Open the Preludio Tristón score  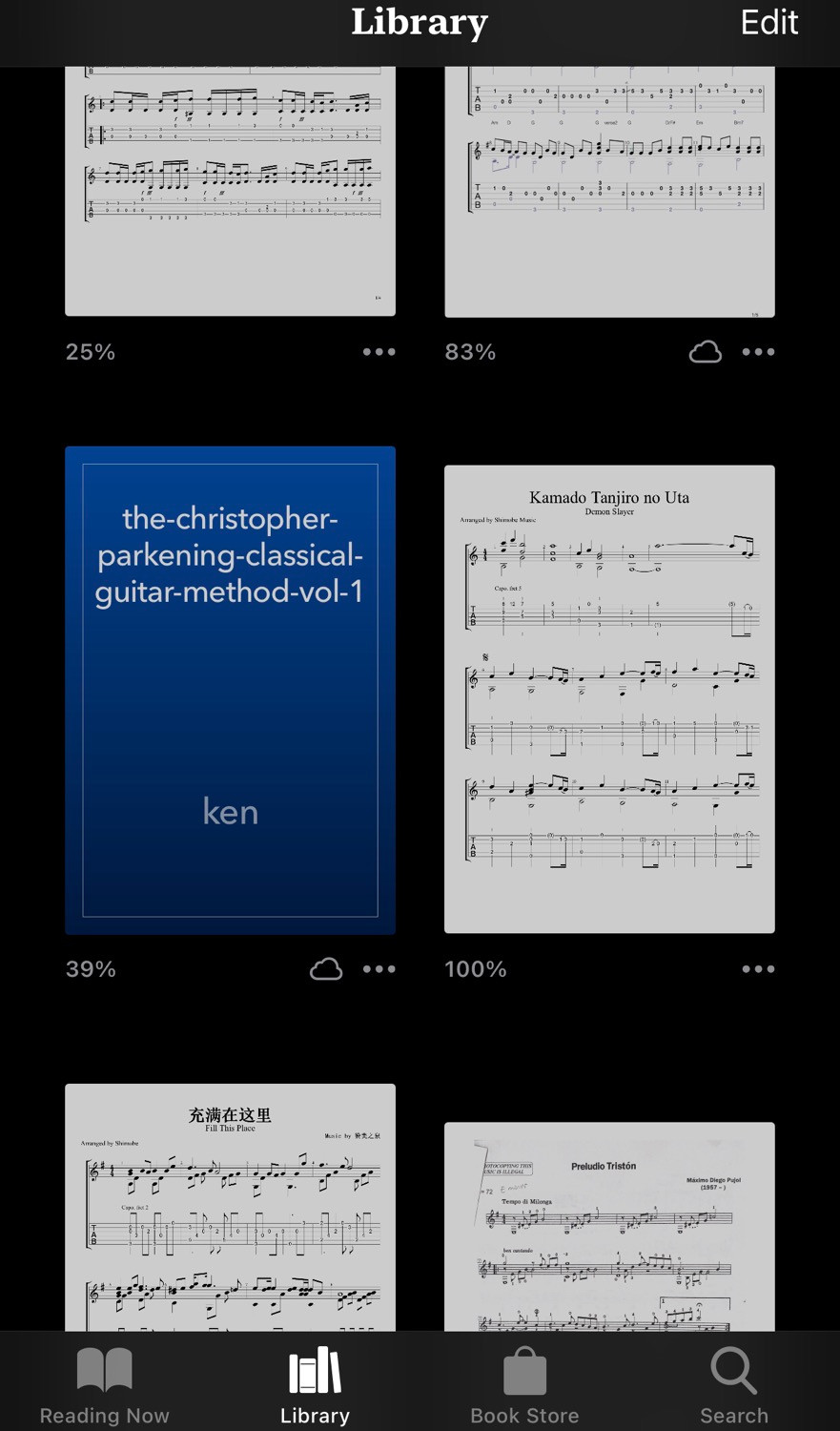point(609,1226)
